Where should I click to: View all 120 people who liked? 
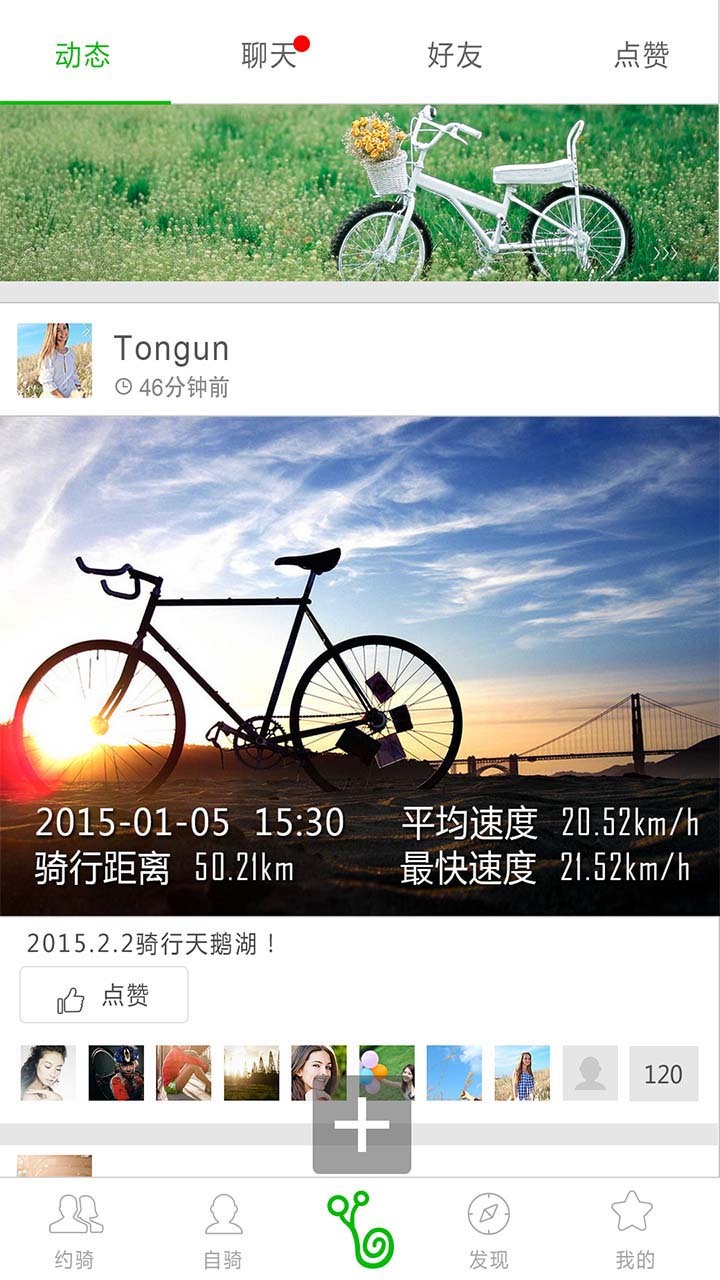click(663, 1074)
